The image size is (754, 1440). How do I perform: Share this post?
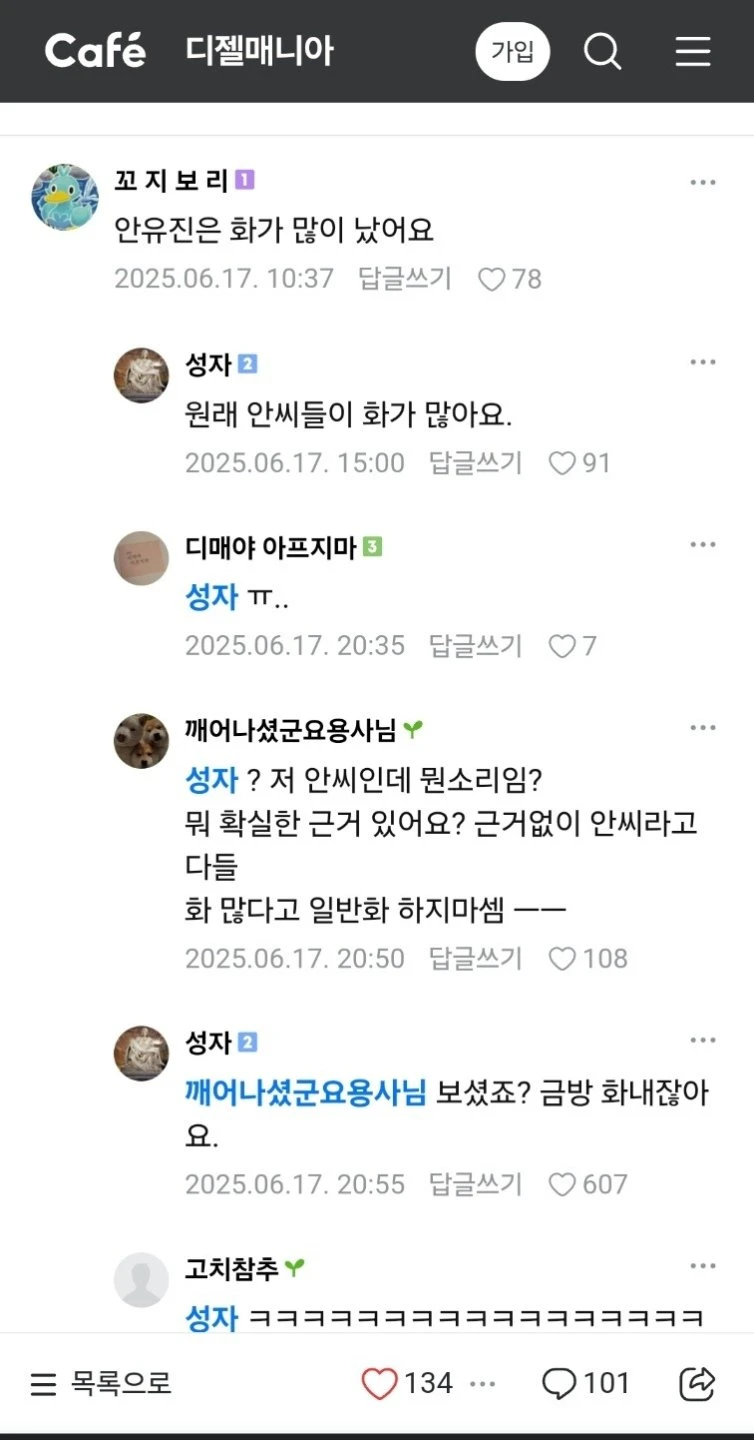tap(697, 1383)
